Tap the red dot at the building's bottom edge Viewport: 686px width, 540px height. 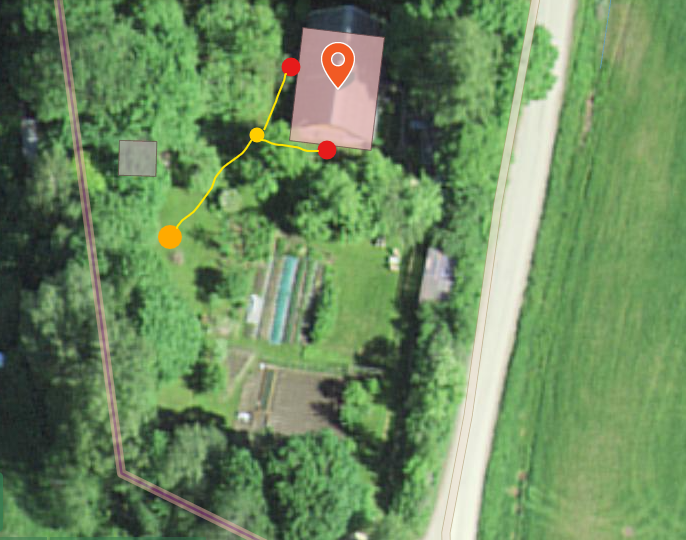click(x=327, y=150)
